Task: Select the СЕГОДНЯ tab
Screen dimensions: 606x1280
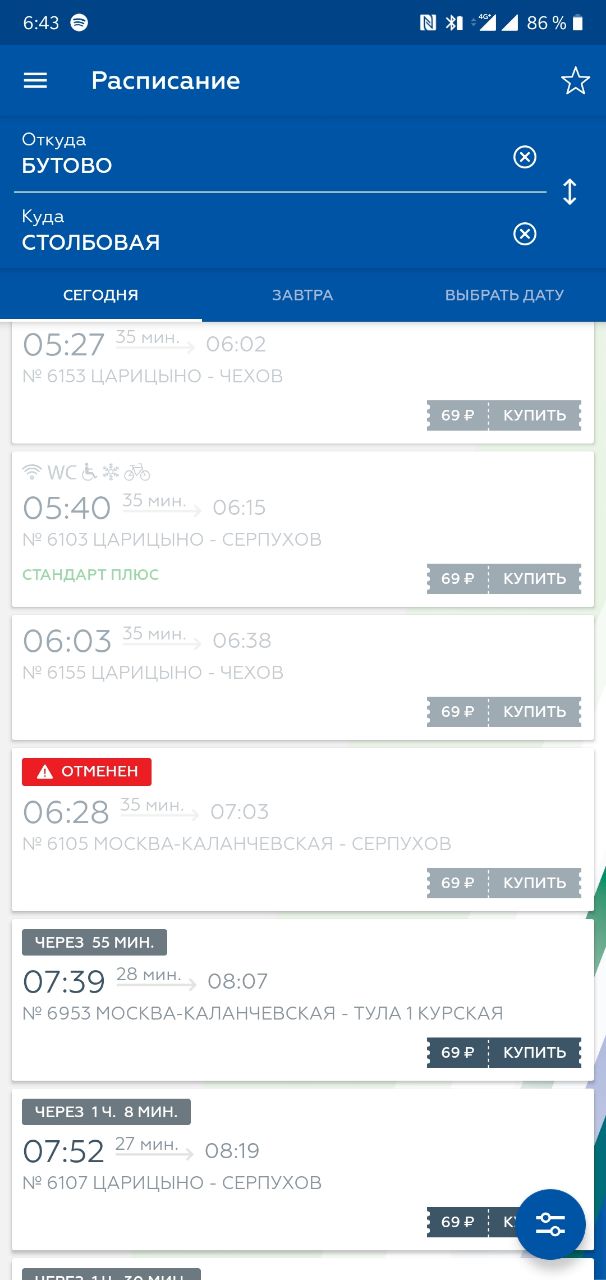Action: (101, 295)
